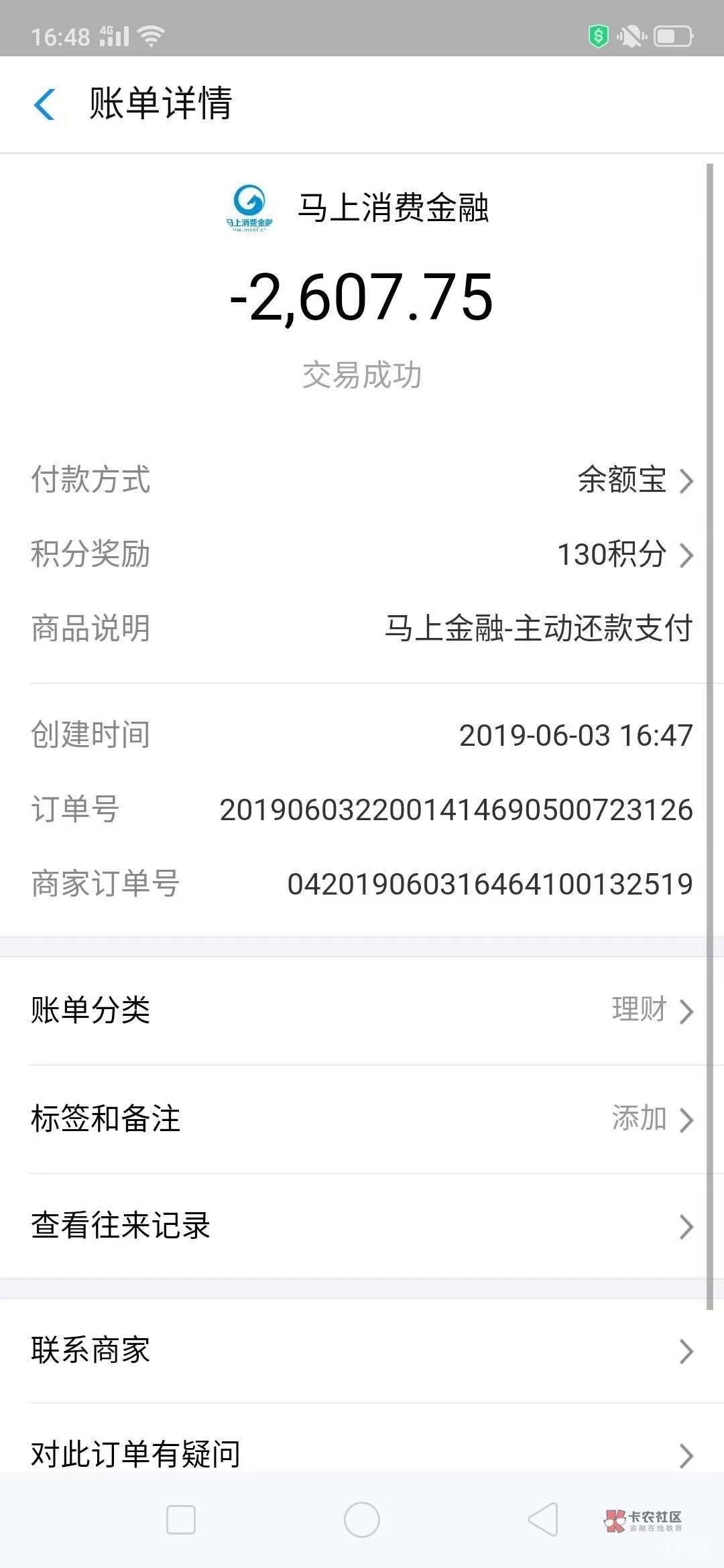Tap the system home button
724x1568 pixels.
[x=362, y=1520]
